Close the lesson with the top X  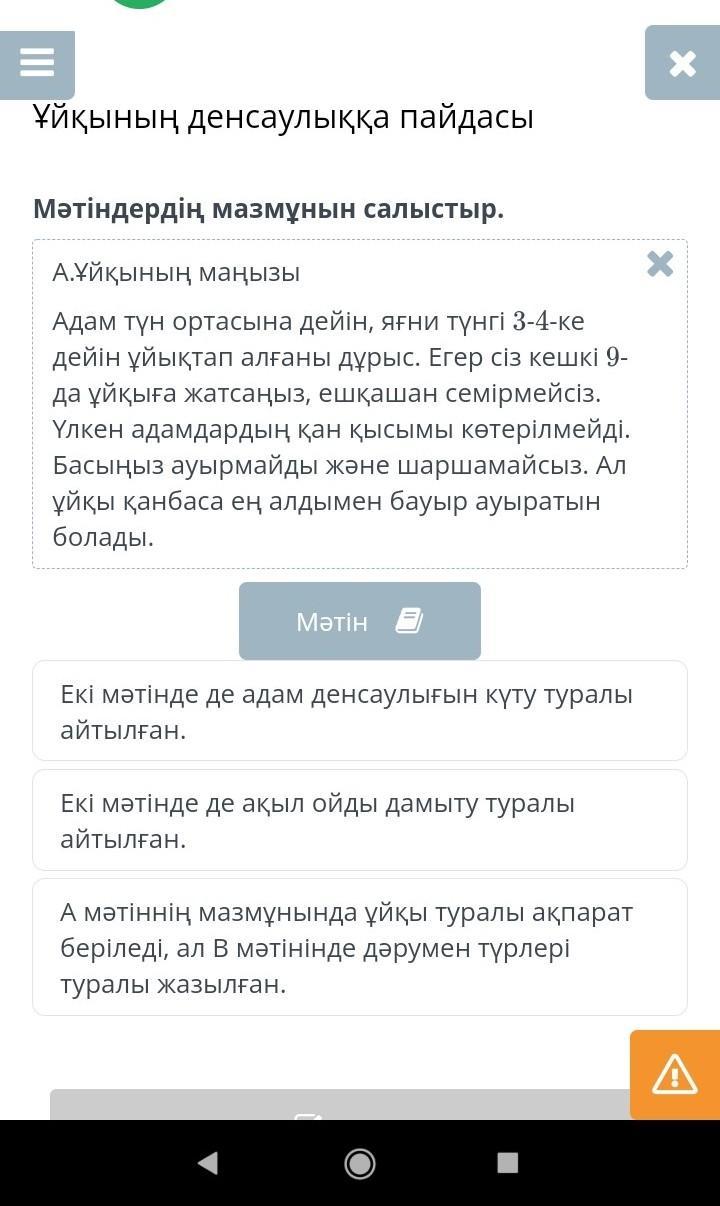click(682, 64)
